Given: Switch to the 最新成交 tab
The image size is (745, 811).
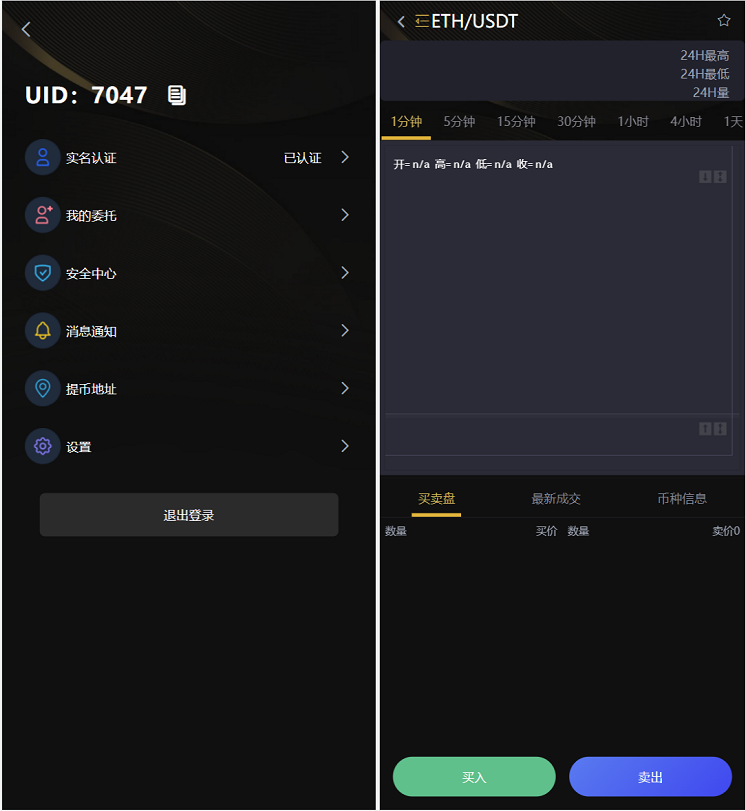Looking at the screenshot, I should click(556, 498).
